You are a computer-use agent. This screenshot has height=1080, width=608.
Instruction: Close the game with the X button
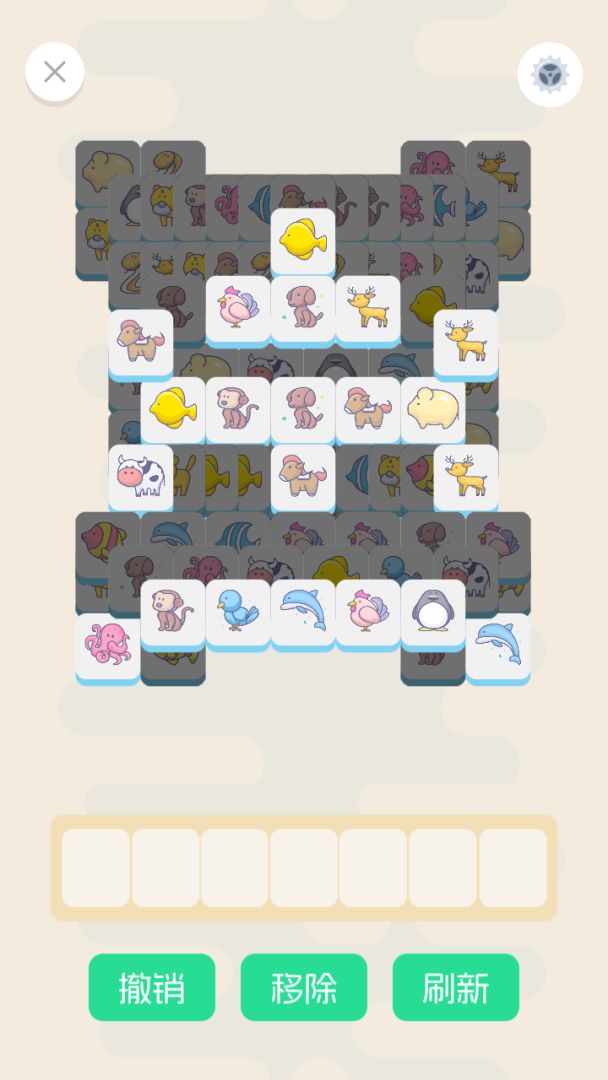click(x=55, y=72)
